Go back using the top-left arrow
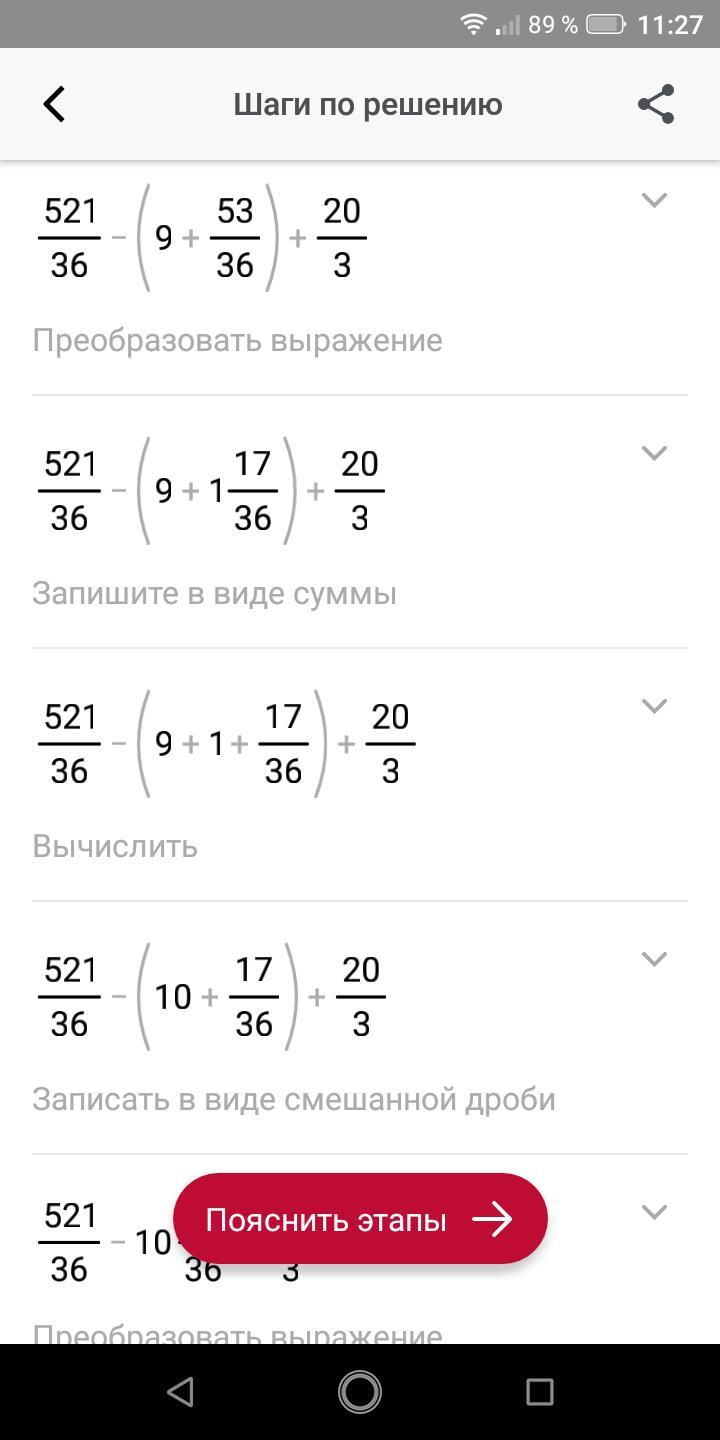Viewport: 720px width, 1440px height. point(55,104)
